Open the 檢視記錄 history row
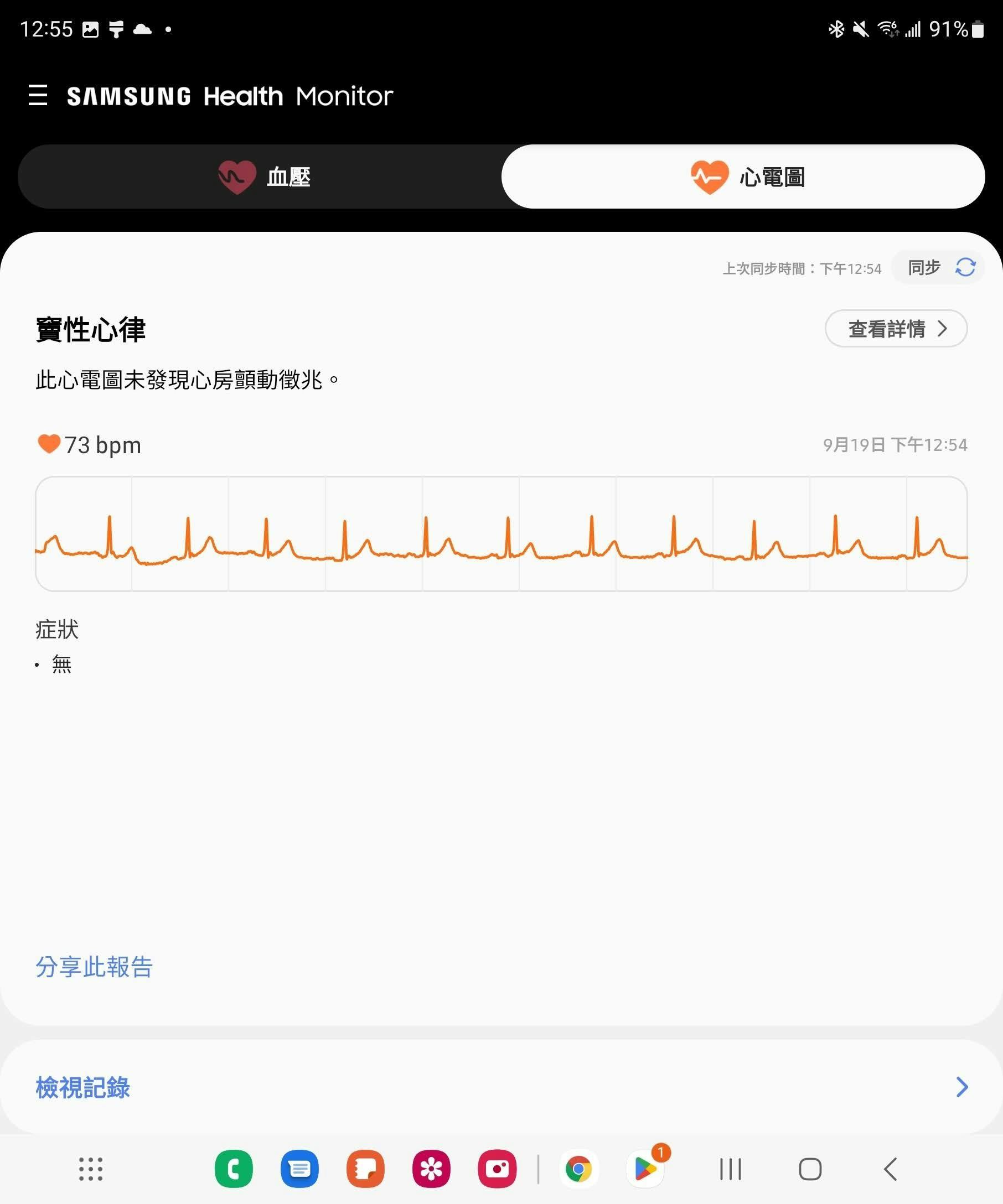 (501, 1087)
